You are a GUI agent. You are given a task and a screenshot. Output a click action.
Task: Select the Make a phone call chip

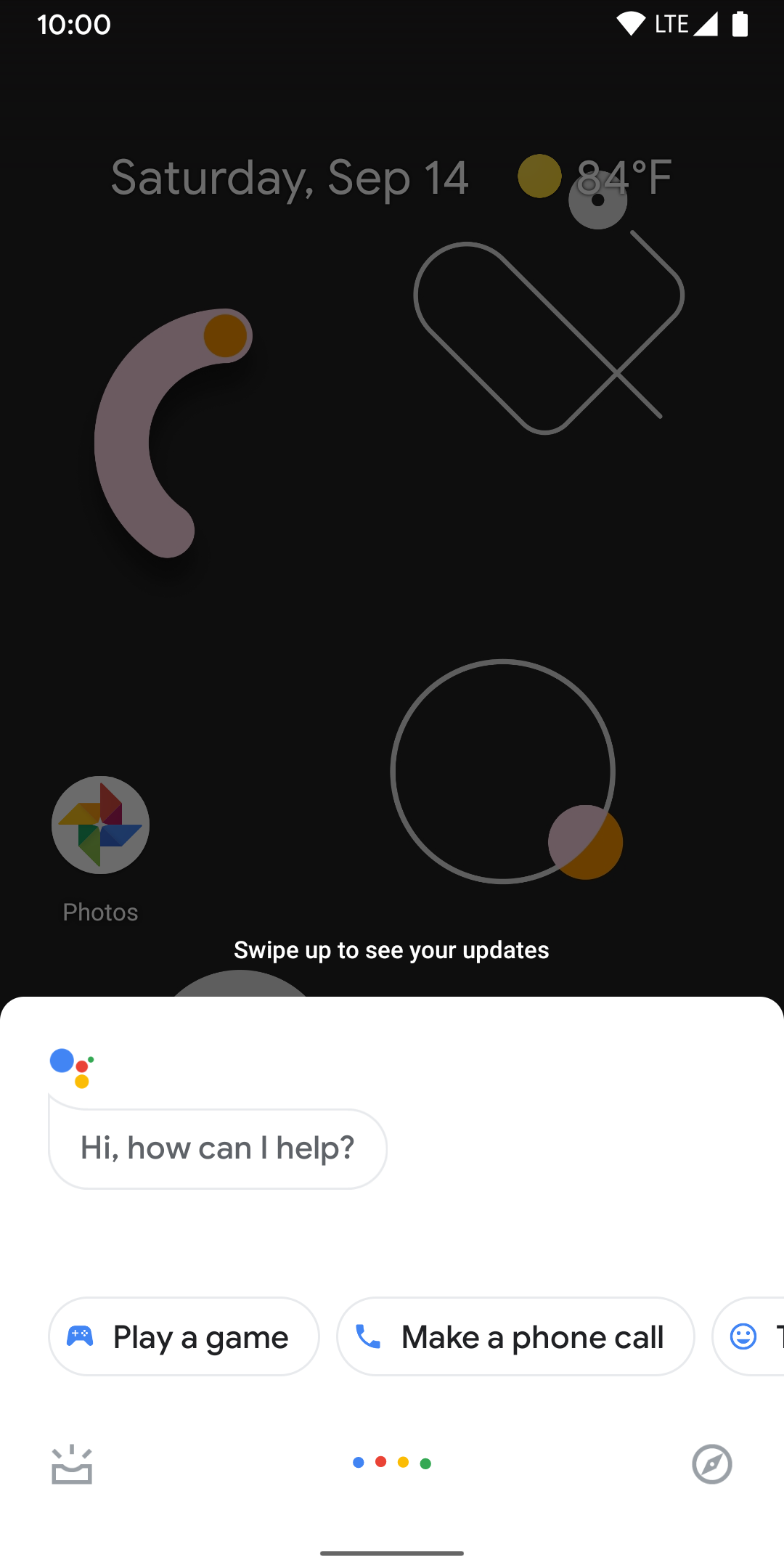pyautogui.click(x=515, y=1336)
